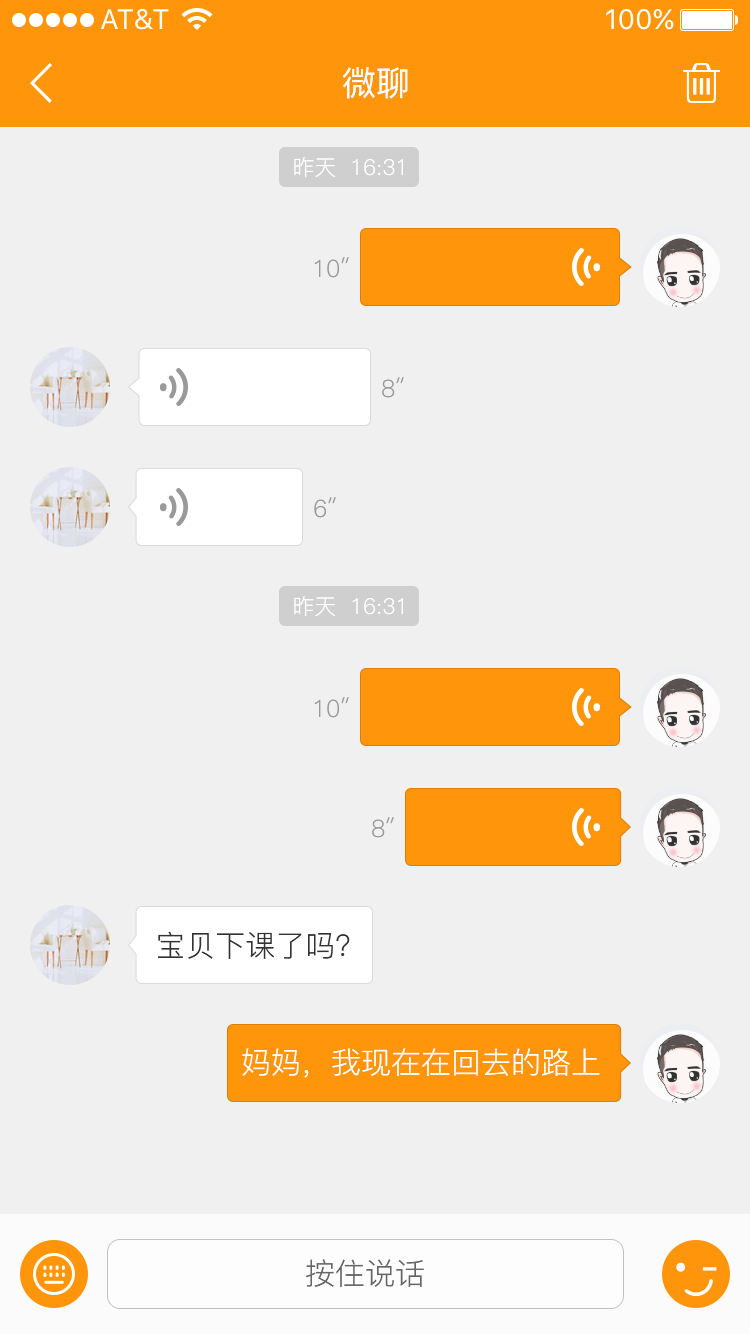Play the 6-second voice message
This screenshot has height=1334, width=750.
pyautogui.click(x=219, y=507)
